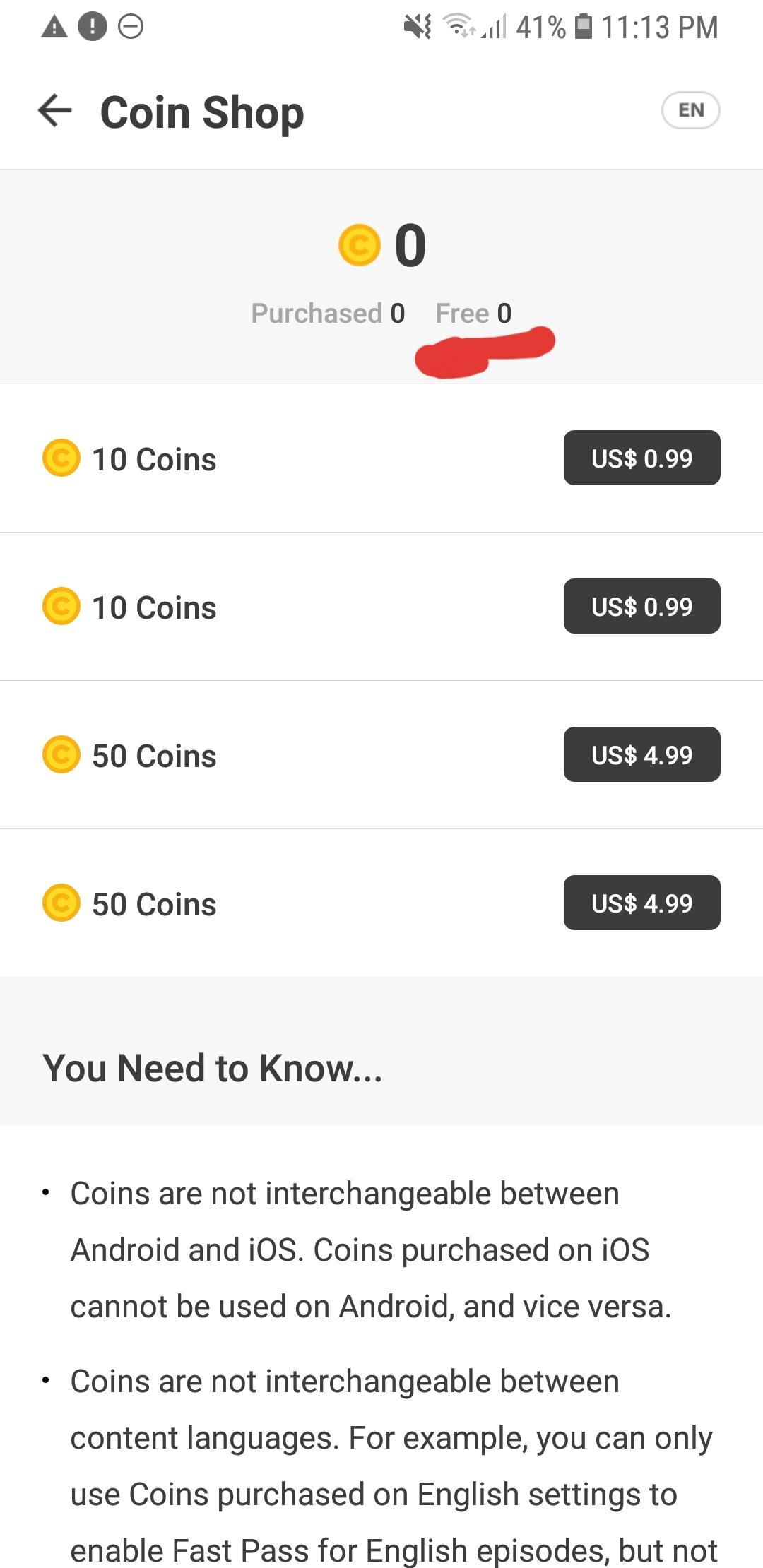This screenshot has height=1568, width=763.
Task: Select the coin icon beside first 10 Coins offer
Action: pyautogui.click(x=62, y=458)
